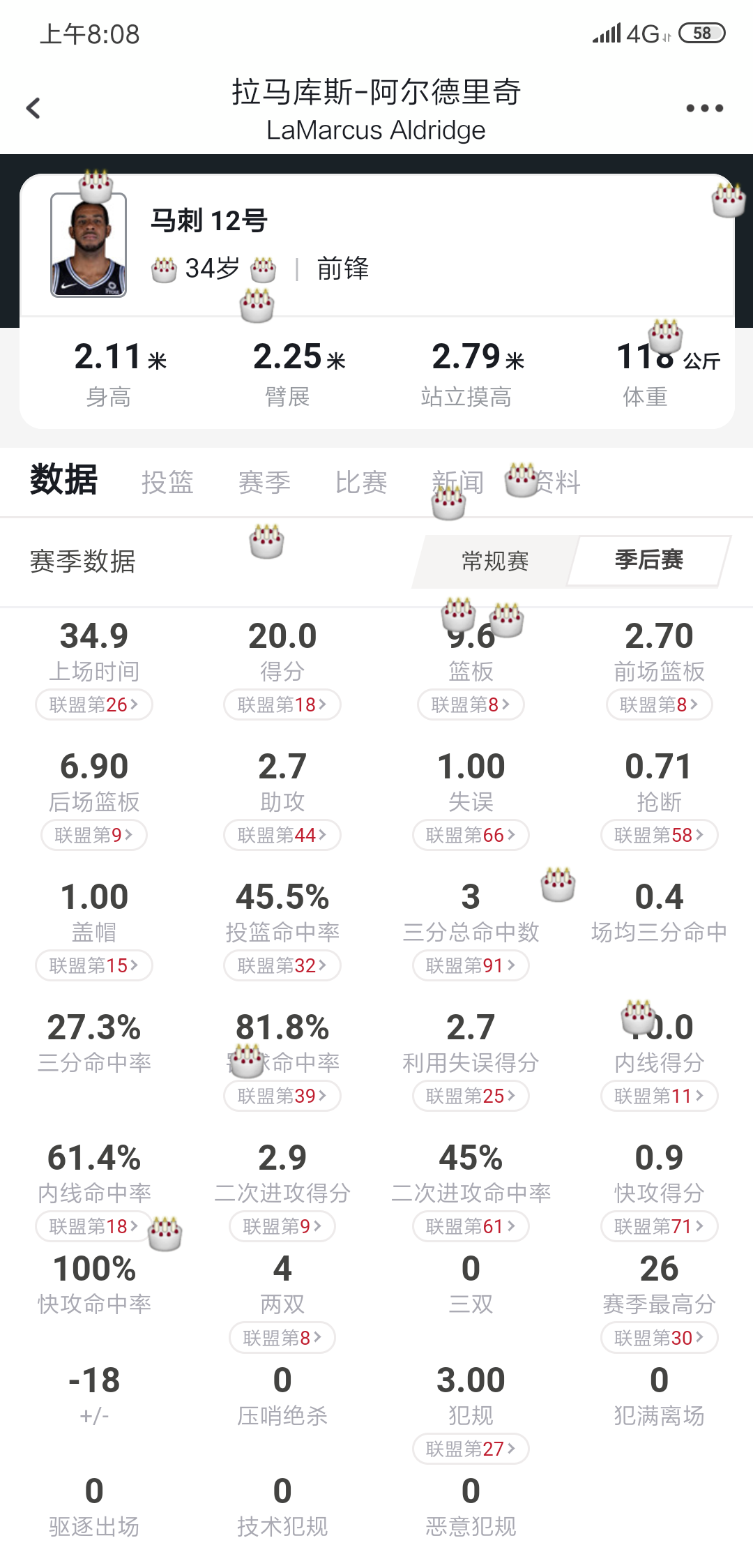The image size is (753, 1568).
Task: Select 常规赛 season data
Action: 495,561
